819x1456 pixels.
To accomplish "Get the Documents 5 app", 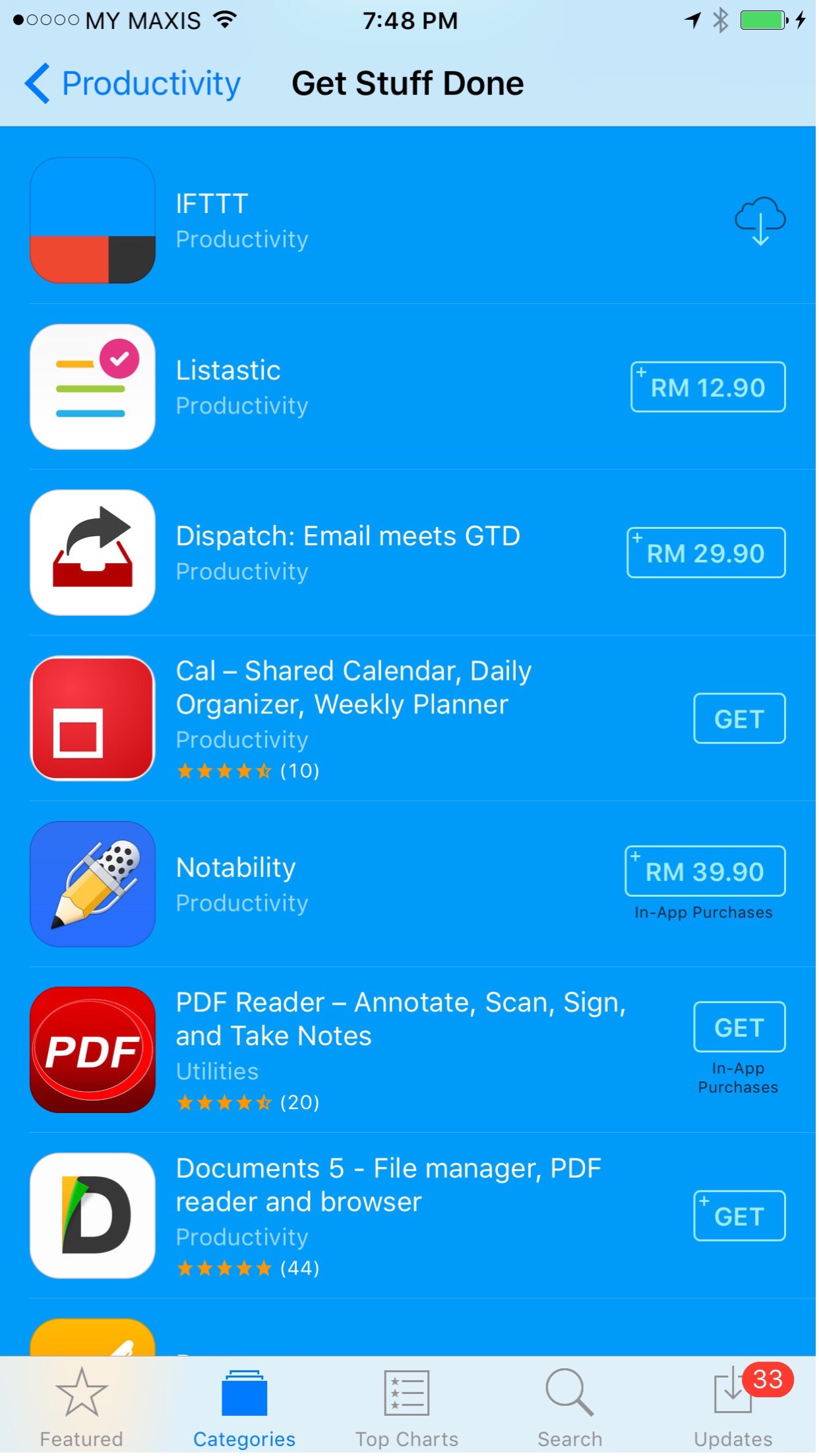I will 739,1216.
